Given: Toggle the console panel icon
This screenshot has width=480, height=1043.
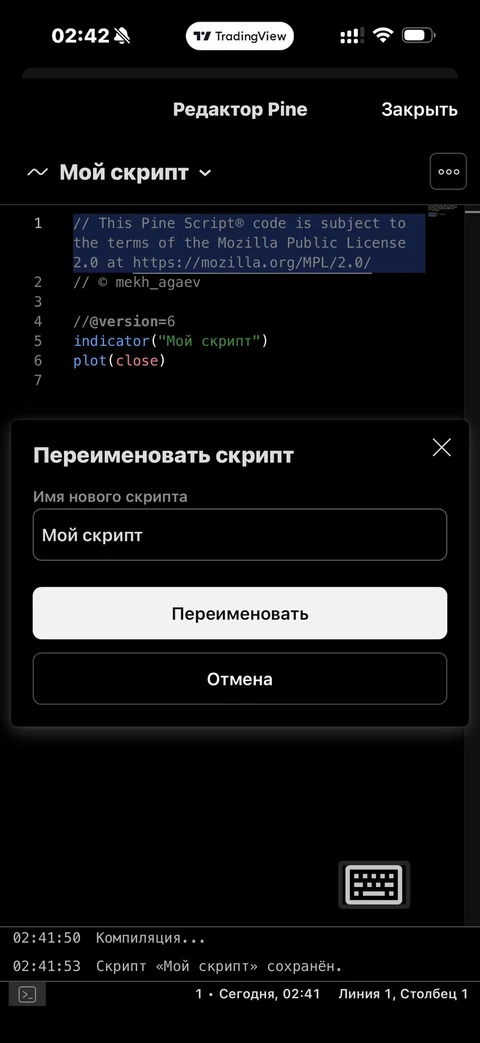Looking at the screenshot, I should pos(27,994).
